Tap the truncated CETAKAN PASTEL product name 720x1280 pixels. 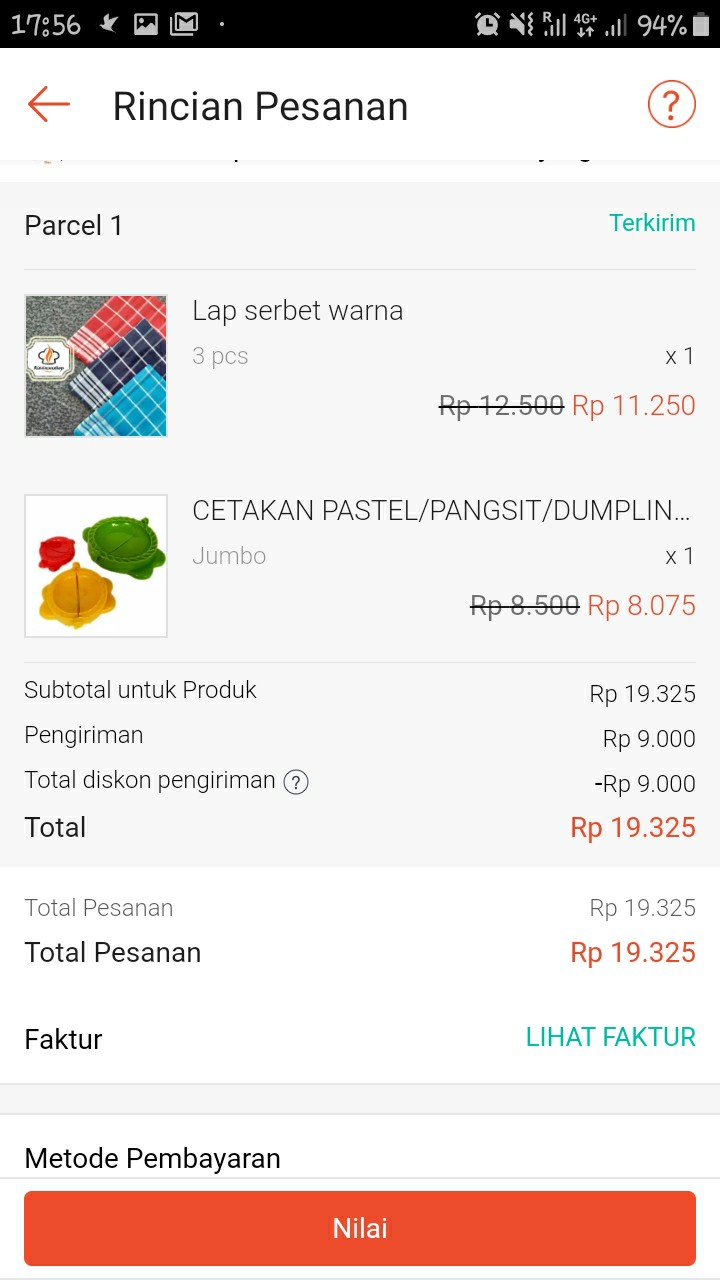point(443,510)
